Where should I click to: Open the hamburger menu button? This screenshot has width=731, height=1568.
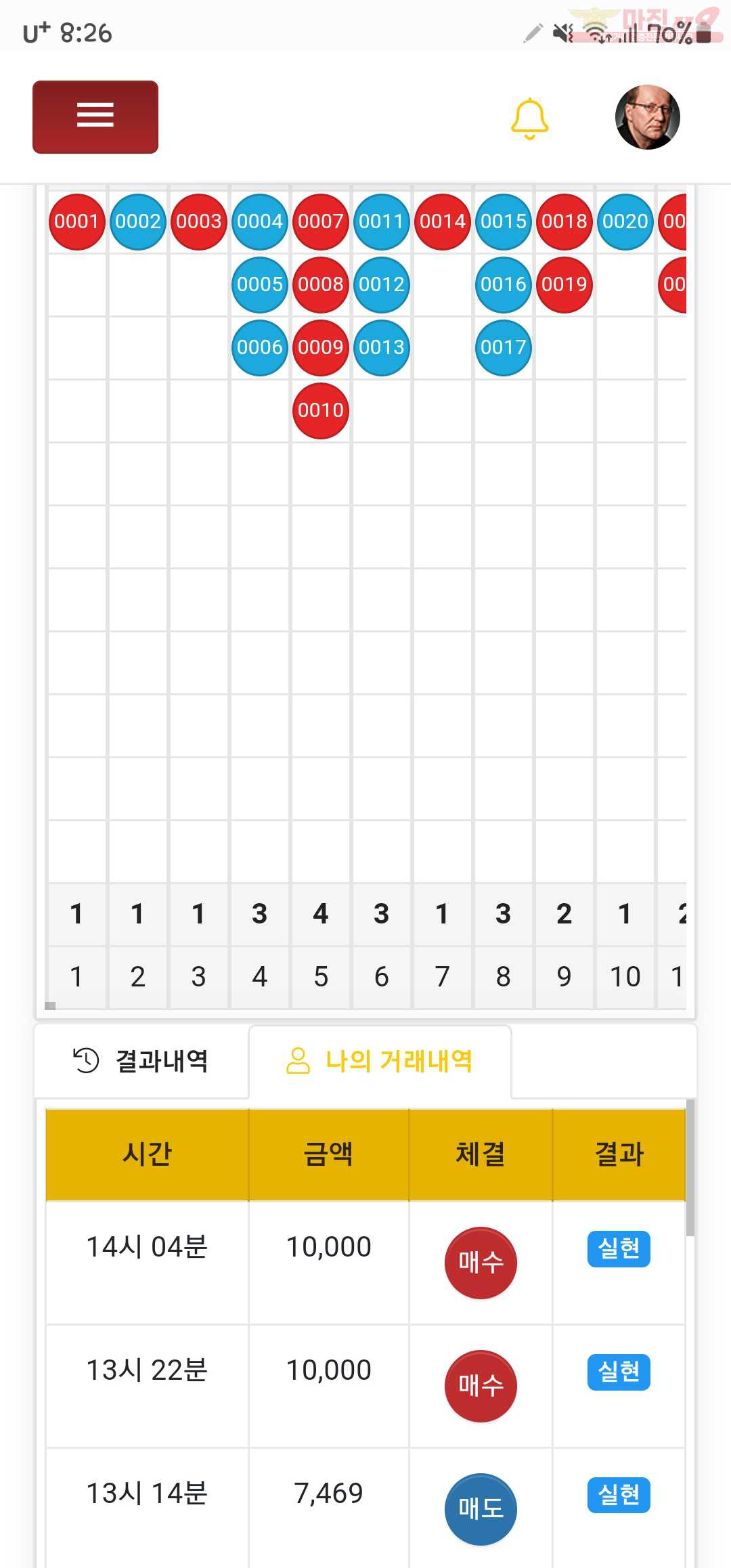tap(95, 116)
